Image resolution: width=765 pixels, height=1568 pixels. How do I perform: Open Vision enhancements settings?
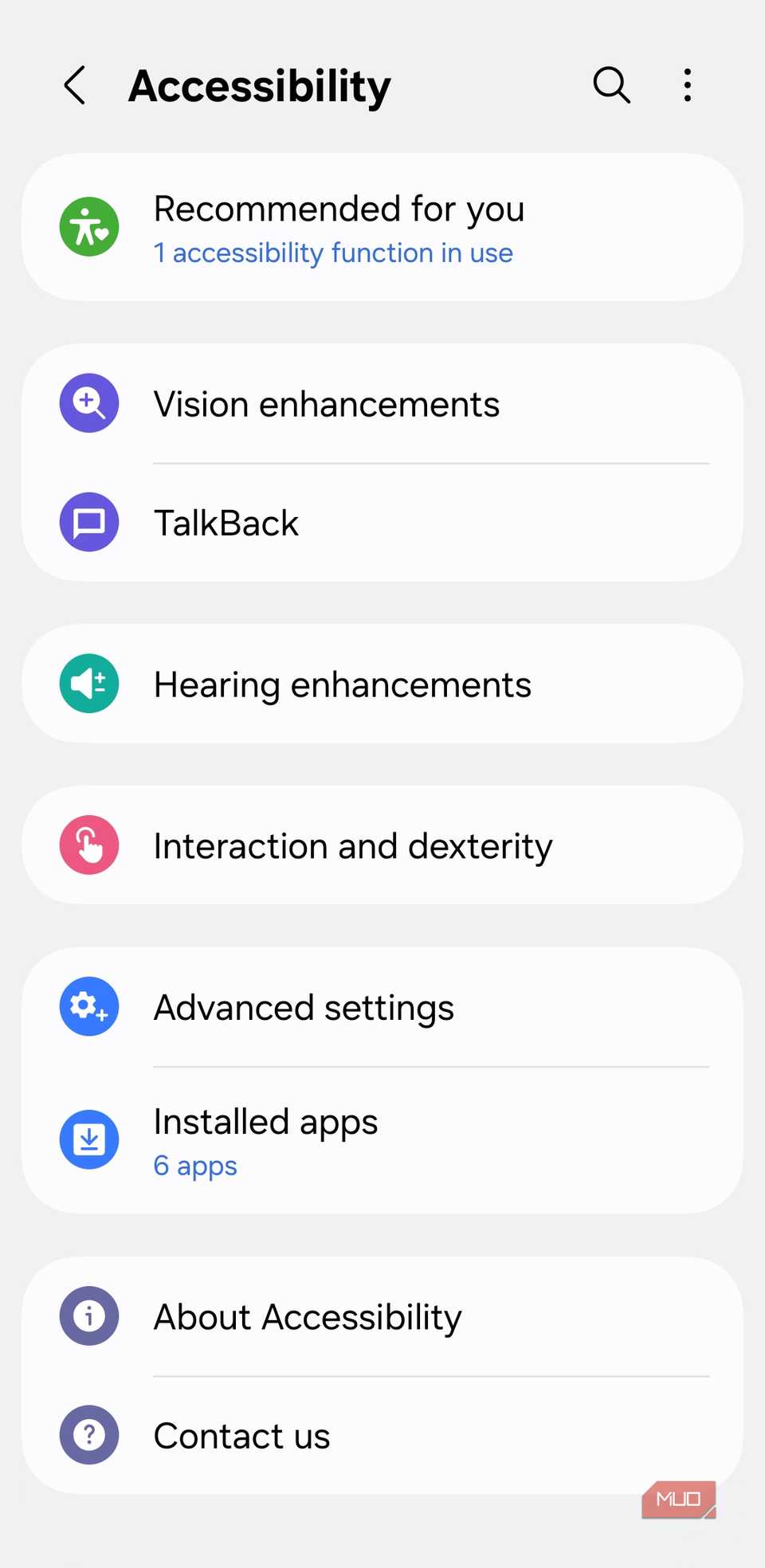326,403
